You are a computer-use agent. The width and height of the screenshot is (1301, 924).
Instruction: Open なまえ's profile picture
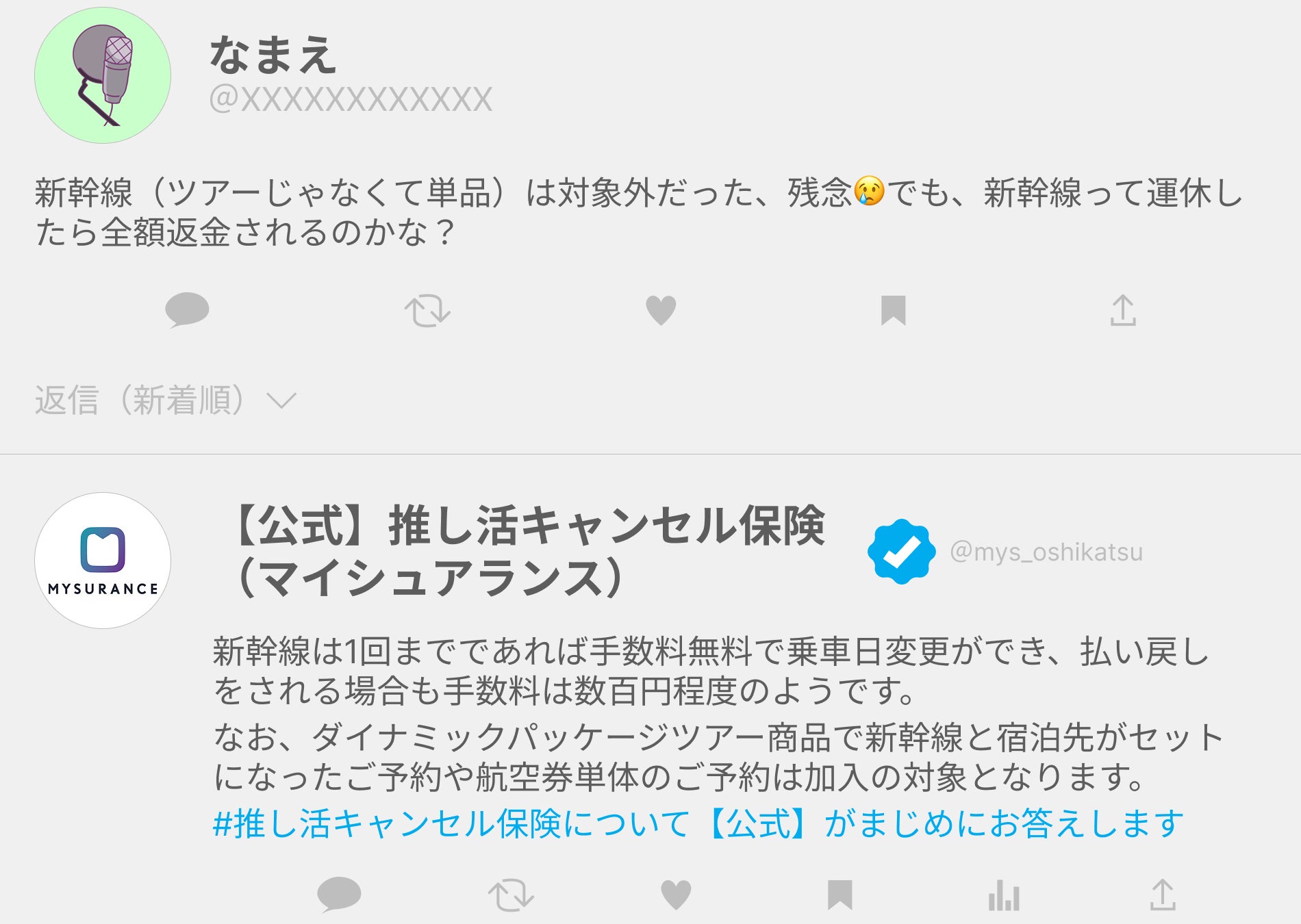(x=103, y=75)
